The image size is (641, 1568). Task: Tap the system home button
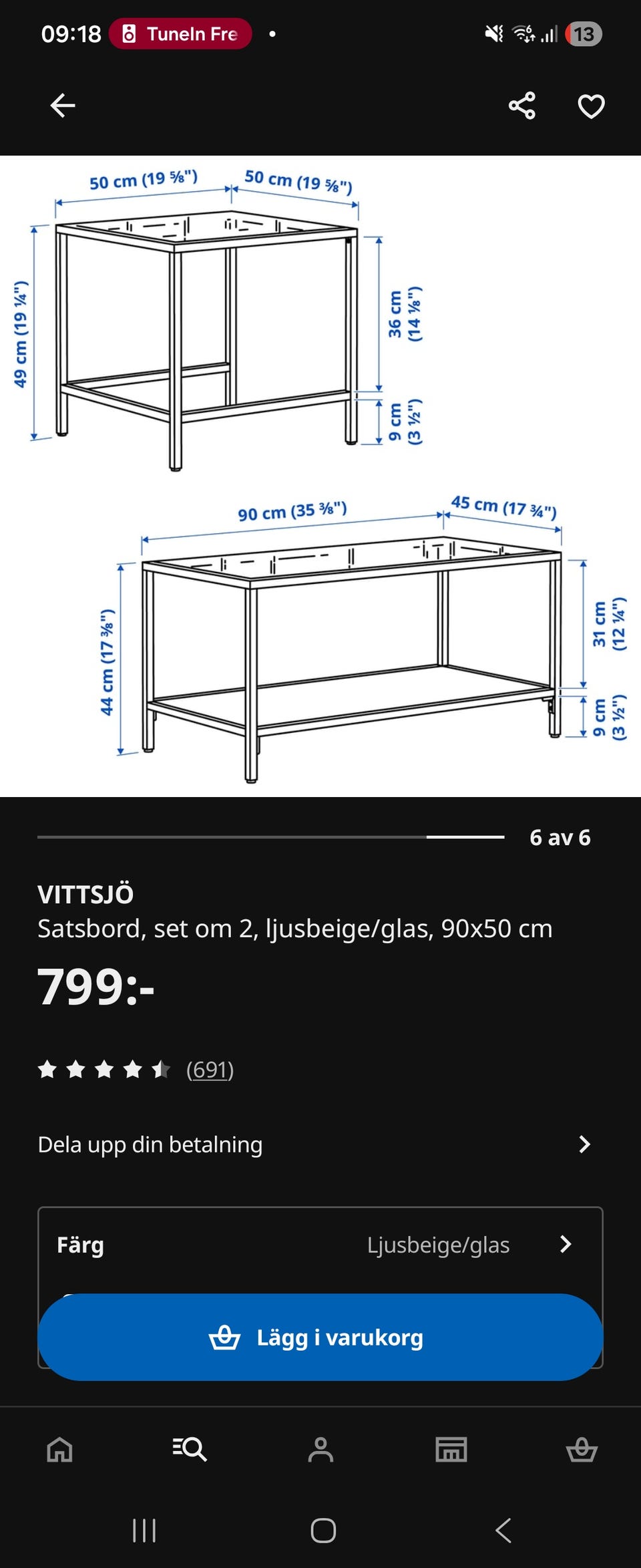tap(323, 1530)
